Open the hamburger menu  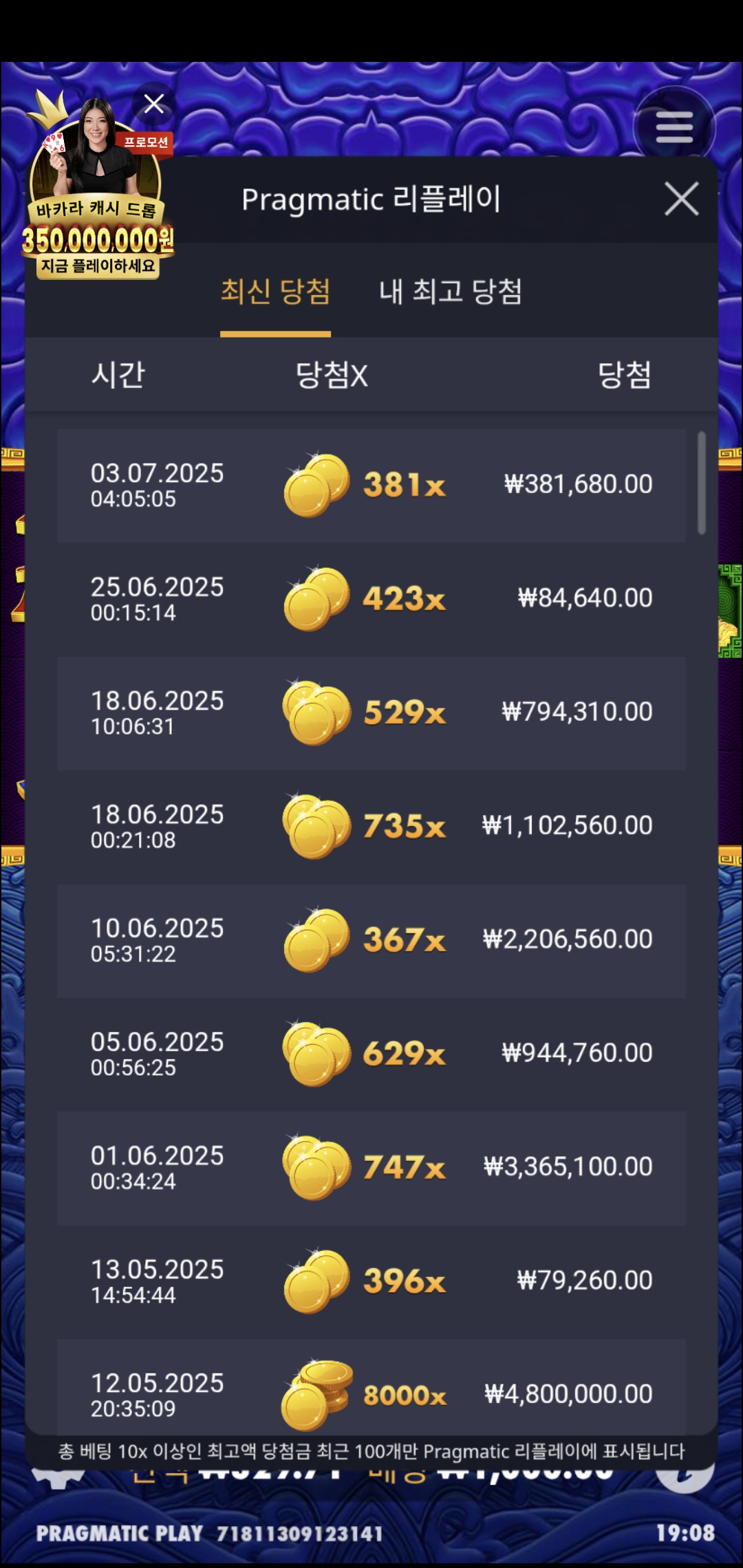point(674,128)
